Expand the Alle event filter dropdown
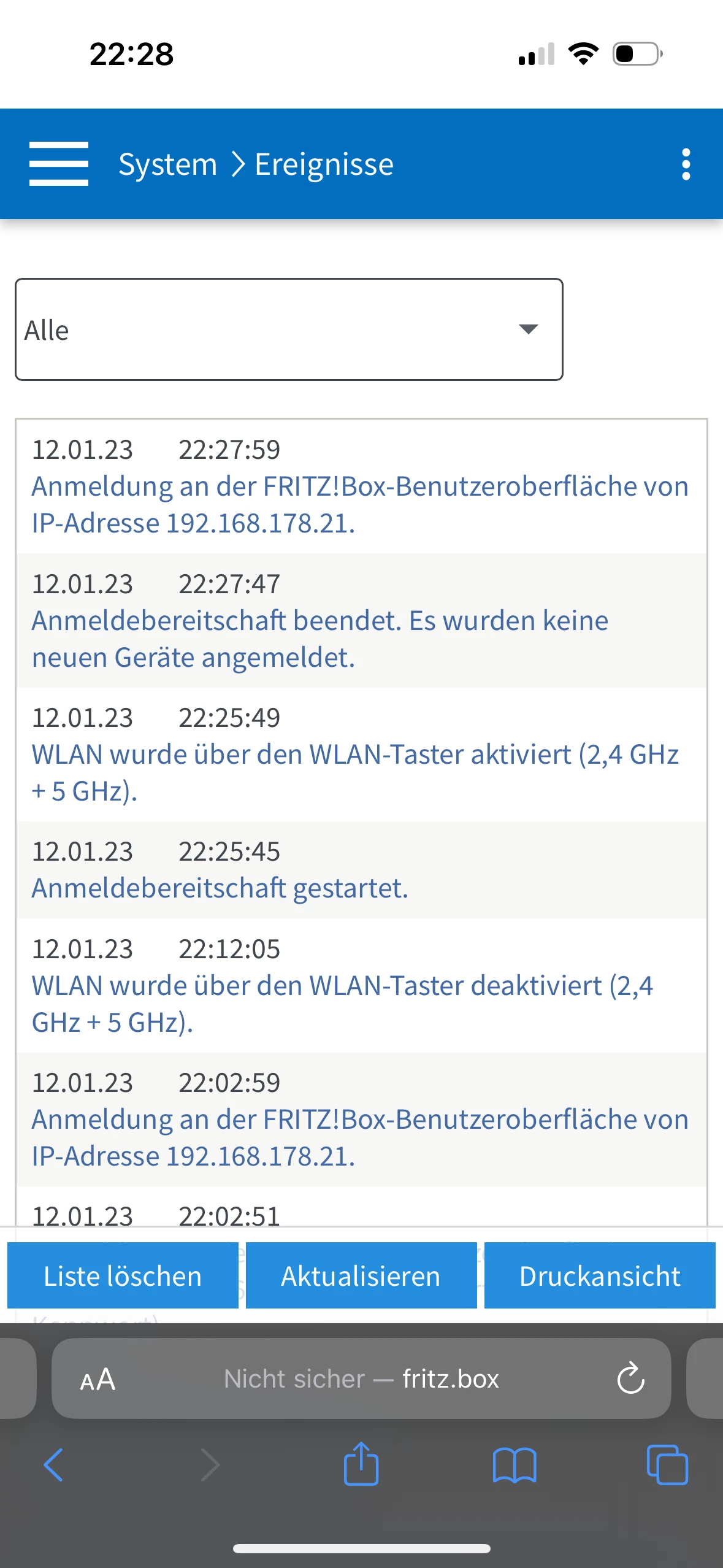Viewport: 723px width, 1568px height. 289,329
